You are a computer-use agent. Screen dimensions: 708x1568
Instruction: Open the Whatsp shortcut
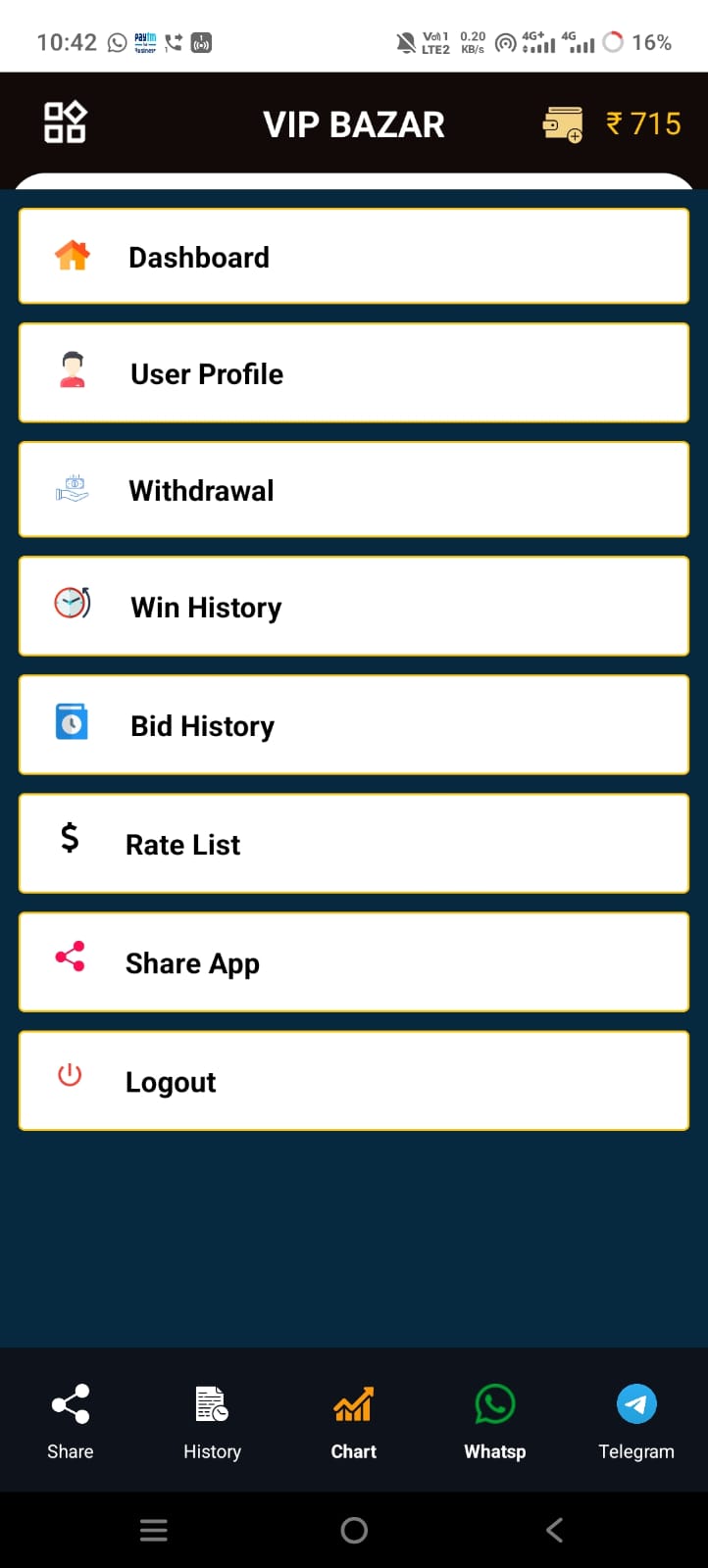coord(495,1421)
